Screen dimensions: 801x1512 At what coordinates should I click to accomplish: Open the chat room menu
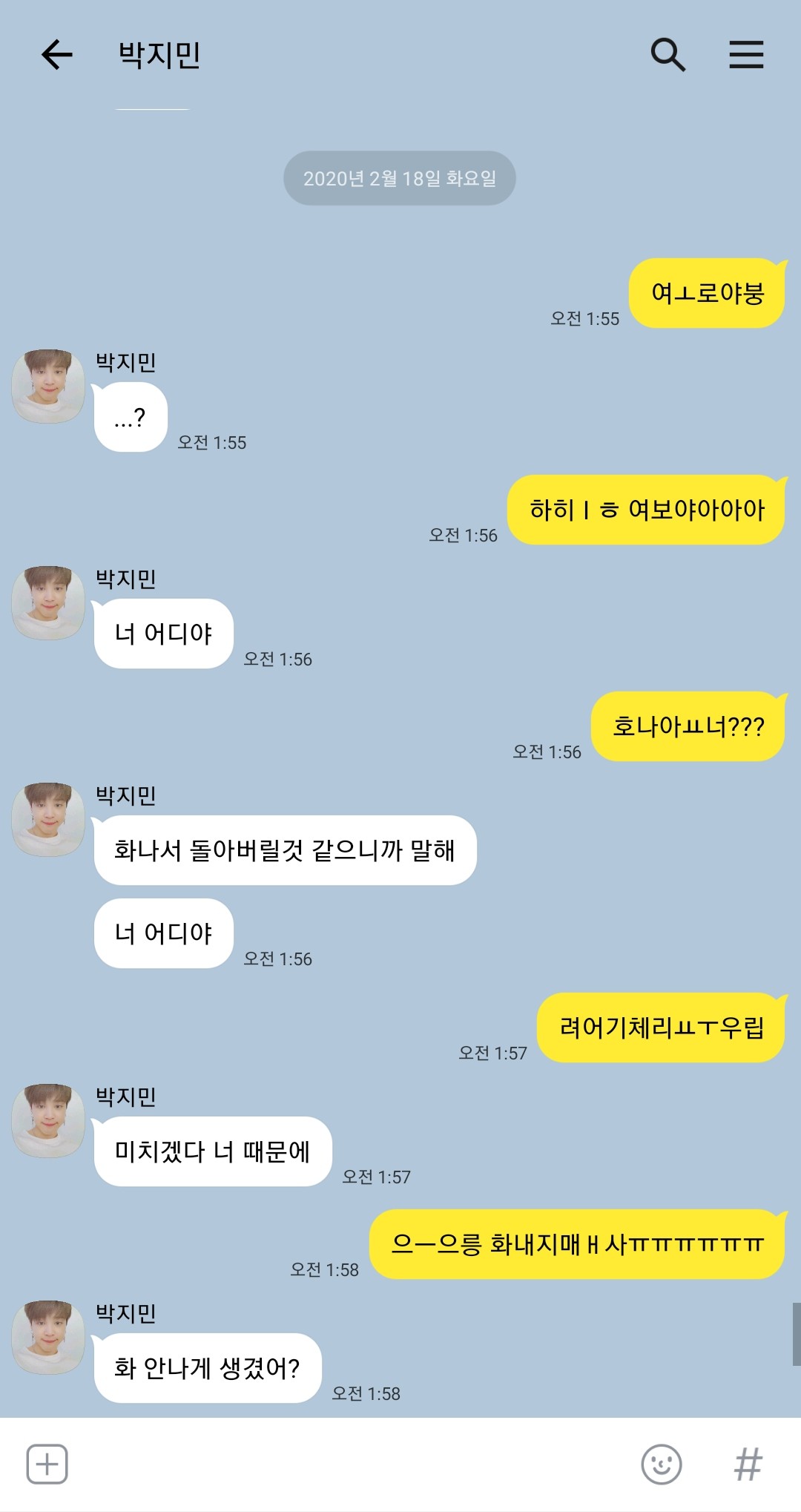point(745,55)
